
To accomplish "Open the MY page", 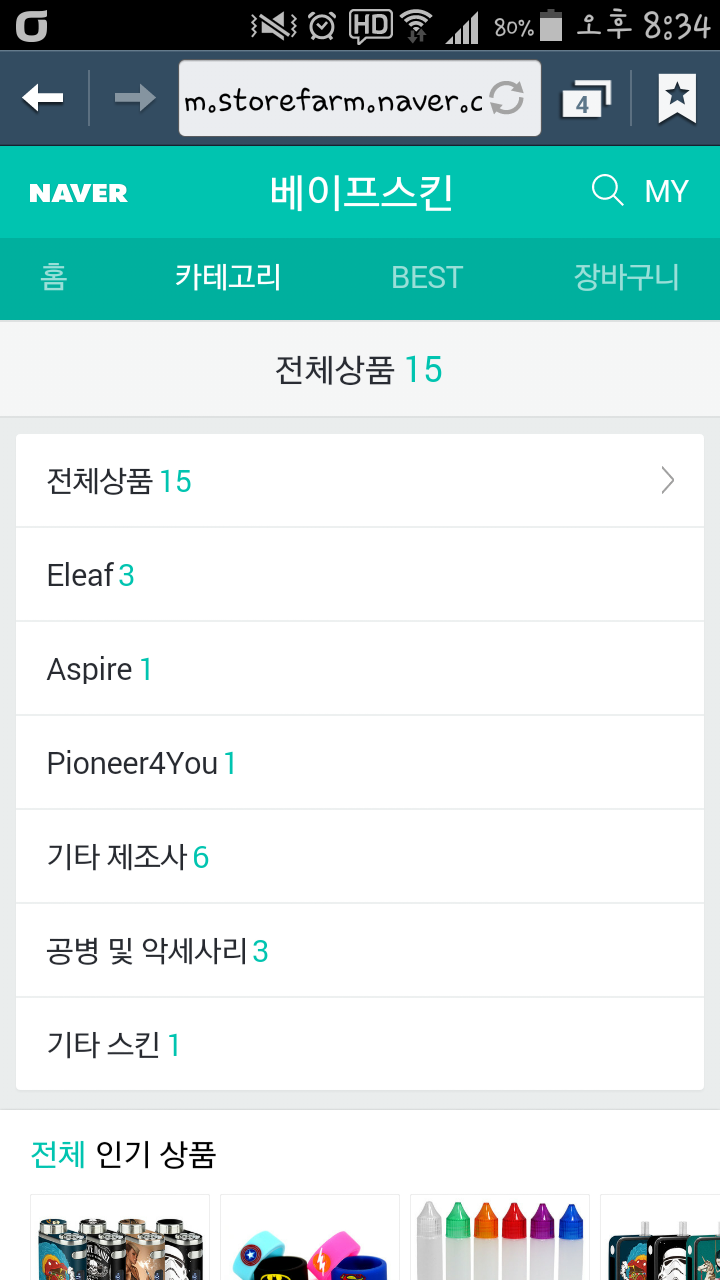I will [x=666, y=192].
